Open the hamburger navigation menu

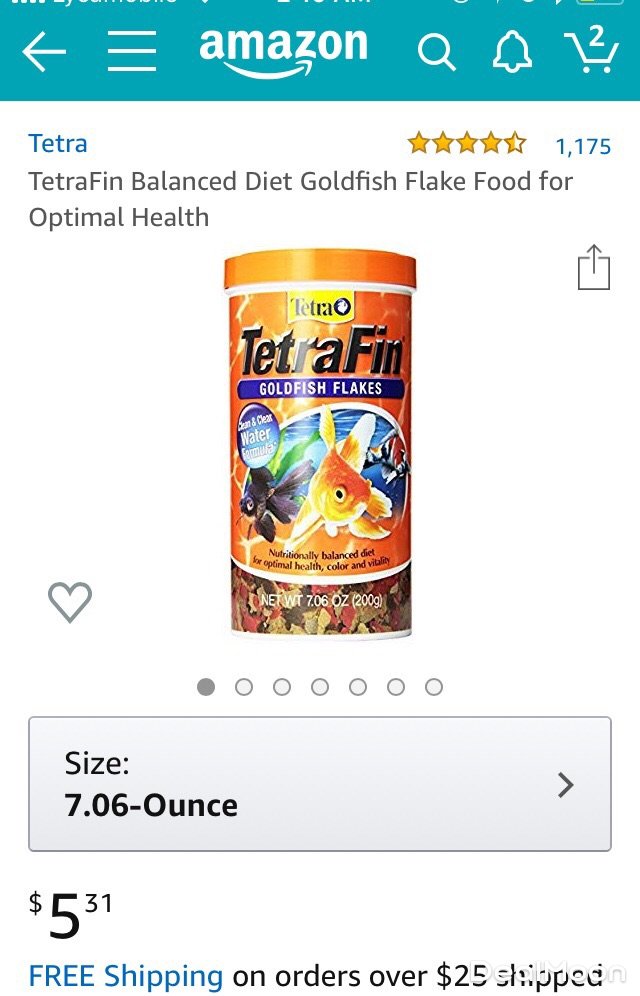click(x=132, y=51)
